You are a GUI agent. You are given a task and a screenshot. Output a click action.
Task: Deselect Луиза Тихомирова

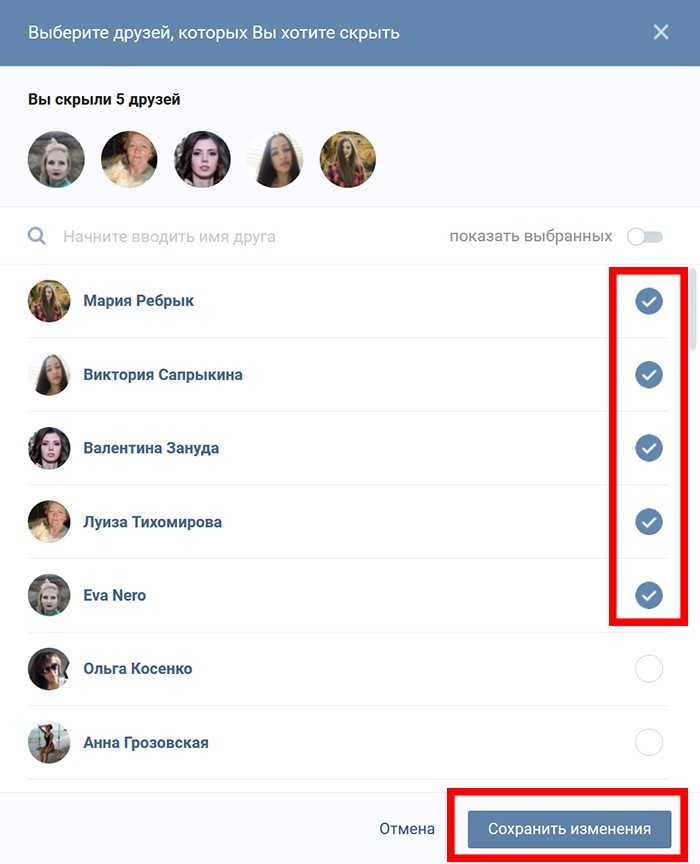pos(649,522)
